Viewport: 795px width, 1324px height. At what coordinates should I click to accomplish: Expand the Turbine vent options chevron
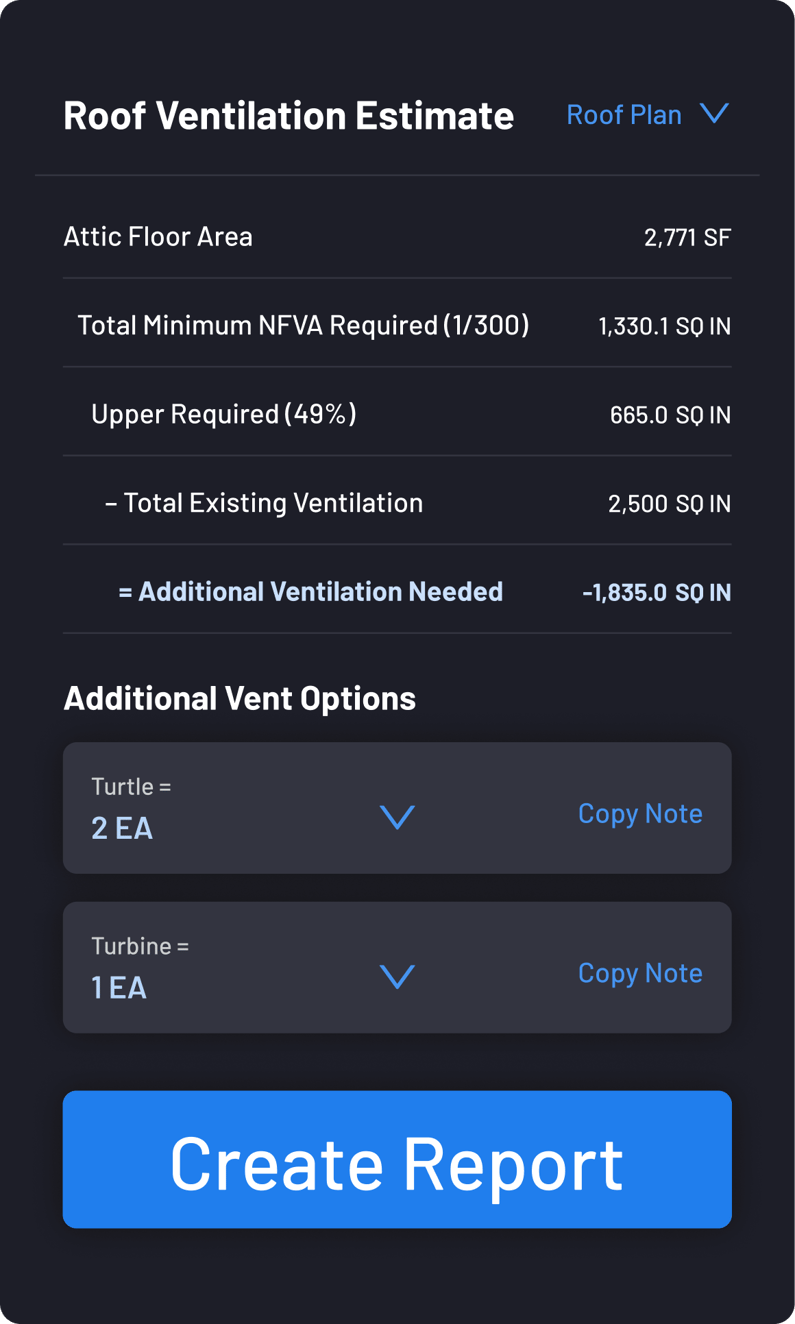pos(397,977)
